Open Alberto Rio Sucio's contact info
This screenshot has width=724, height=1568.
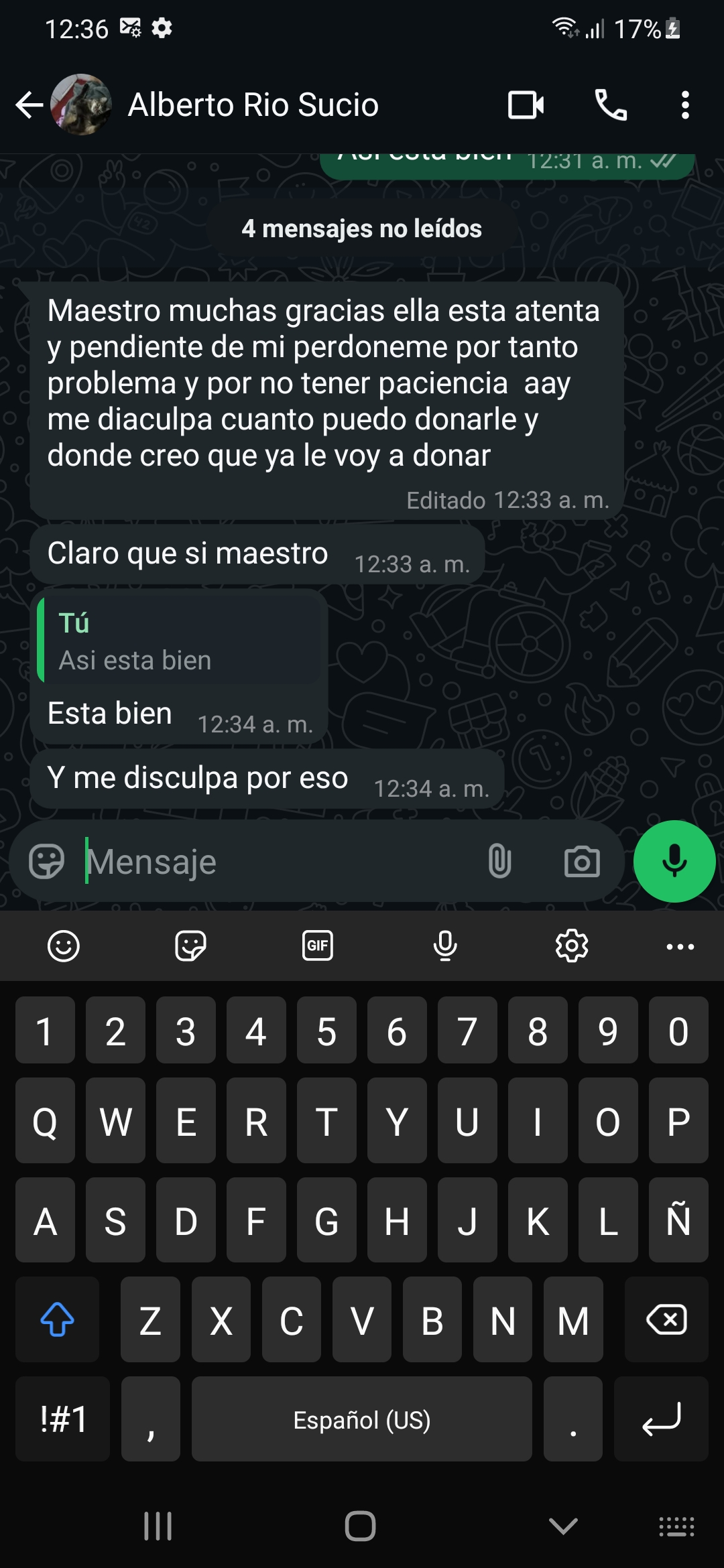(253, 105)
